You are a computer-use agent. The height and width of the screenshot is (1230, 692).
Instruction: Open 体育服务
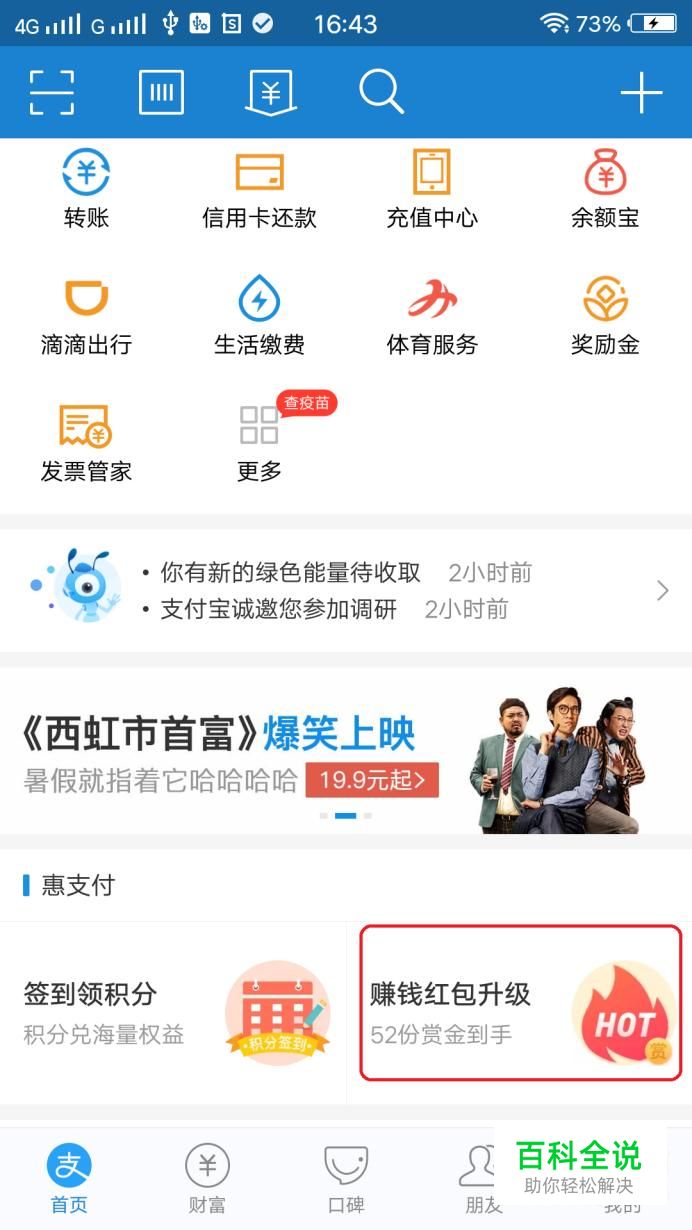pos(432,317)
